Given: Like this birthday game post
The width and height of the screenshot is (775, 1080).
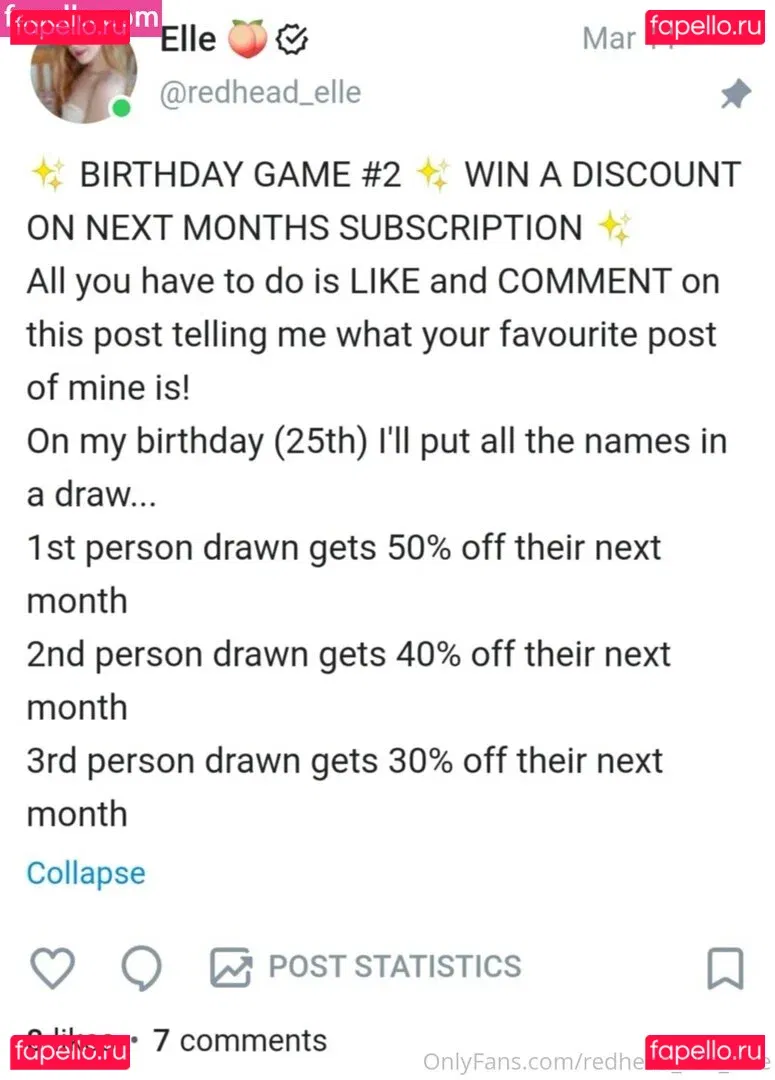Looking at the screenshot, I should (52, 967).
